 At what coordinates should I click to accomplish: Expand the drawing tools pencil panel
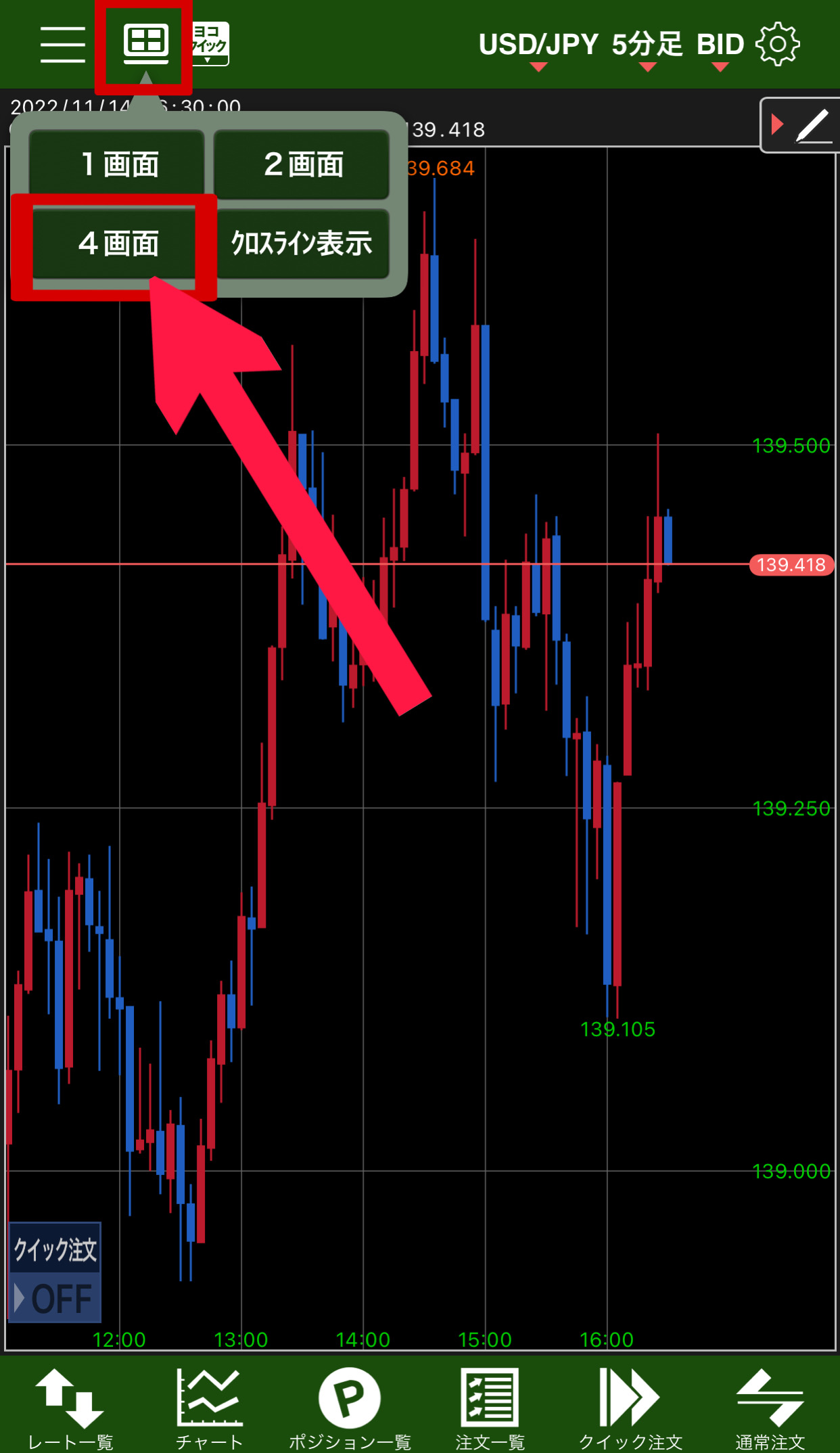[801, 125]
